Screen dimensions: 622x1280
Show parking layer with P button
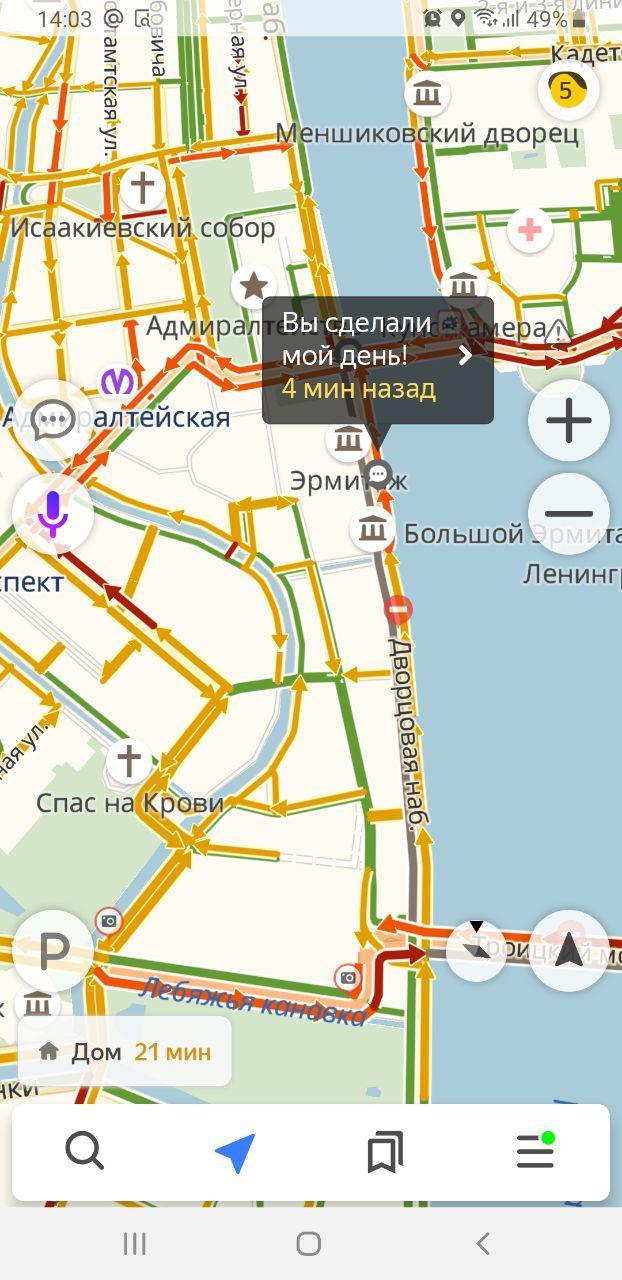coord(53,952)
